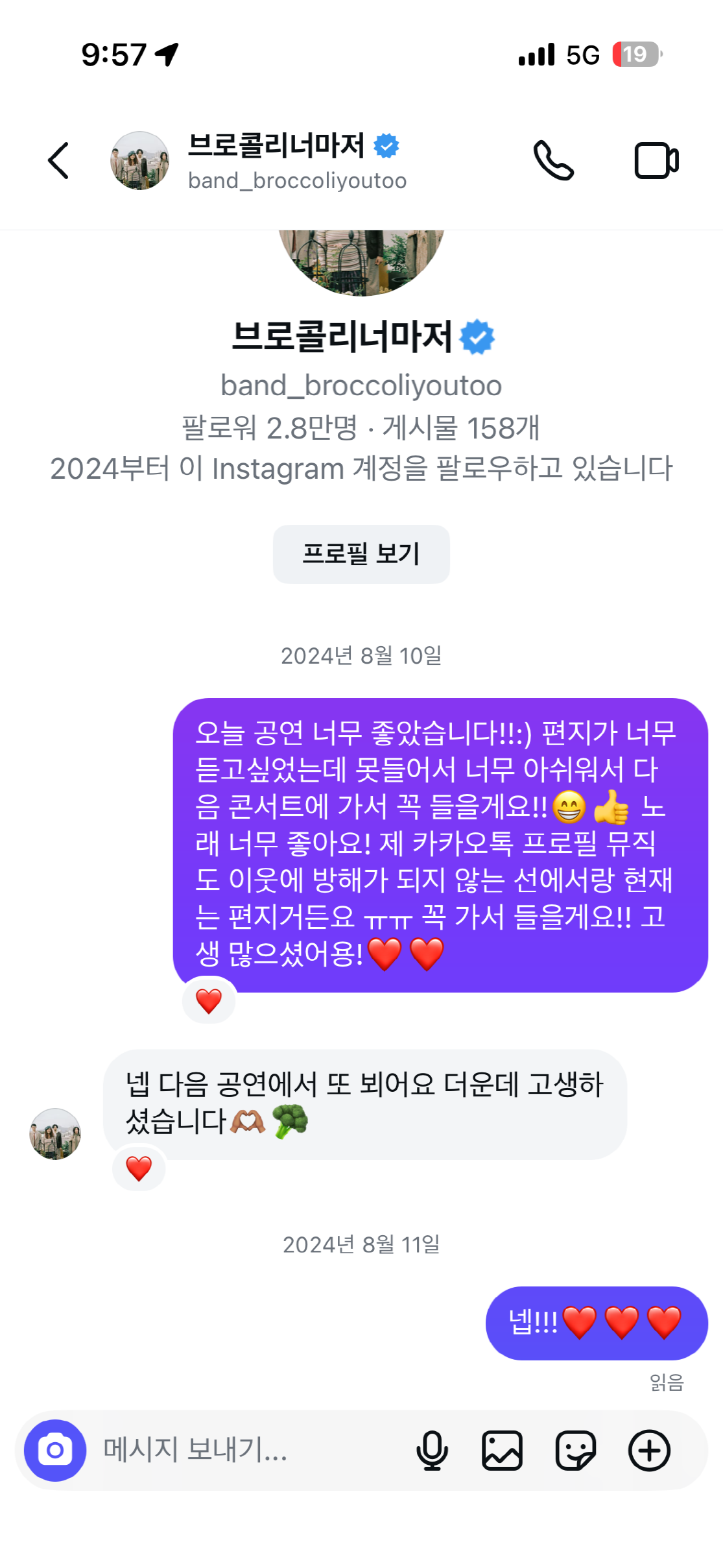Record a voice message with the microphone

point(432,1450)
